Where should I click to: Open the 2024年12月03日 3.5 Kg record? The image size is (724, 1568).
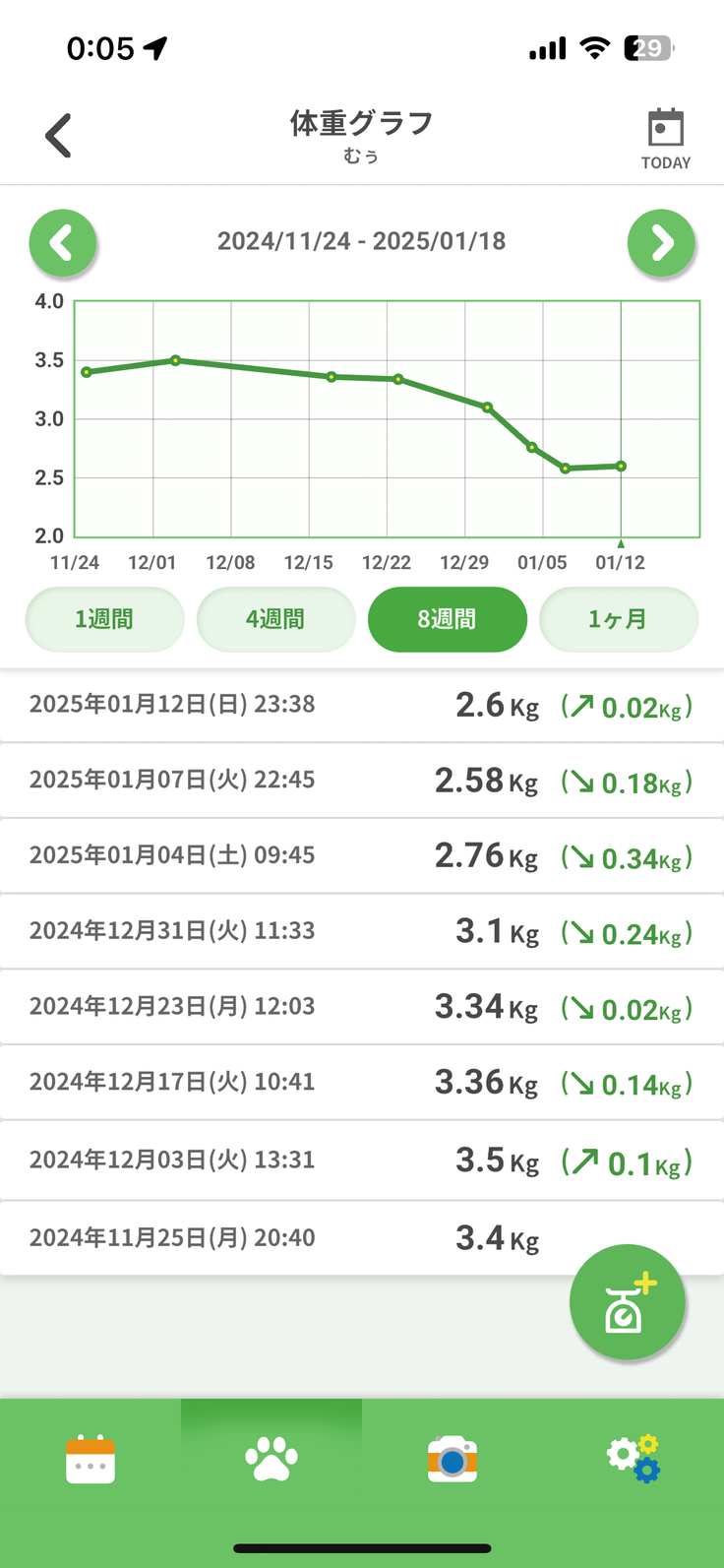(x=361, y=1160)
